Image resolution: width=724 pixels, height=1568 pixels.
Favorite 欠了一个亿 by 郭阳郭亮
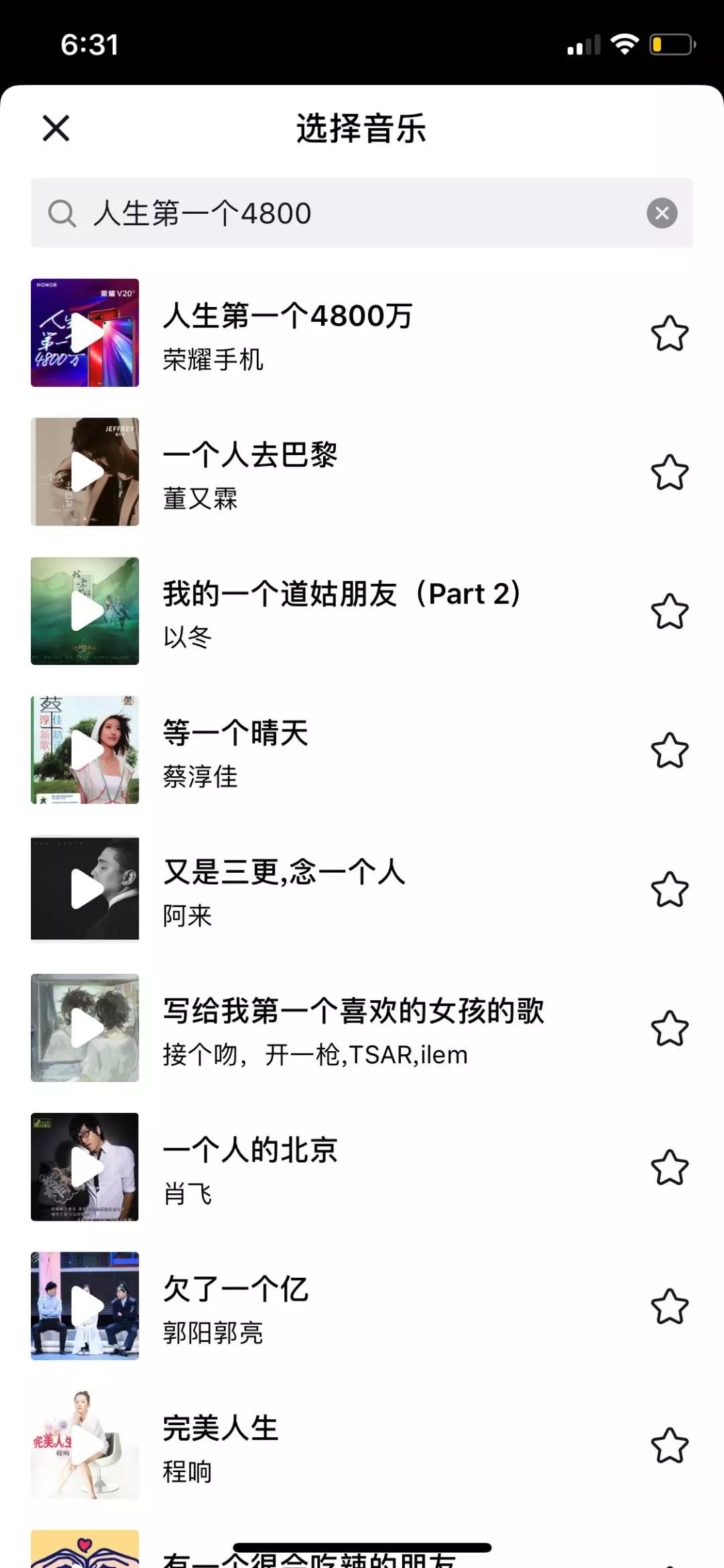click(670, 1306)
